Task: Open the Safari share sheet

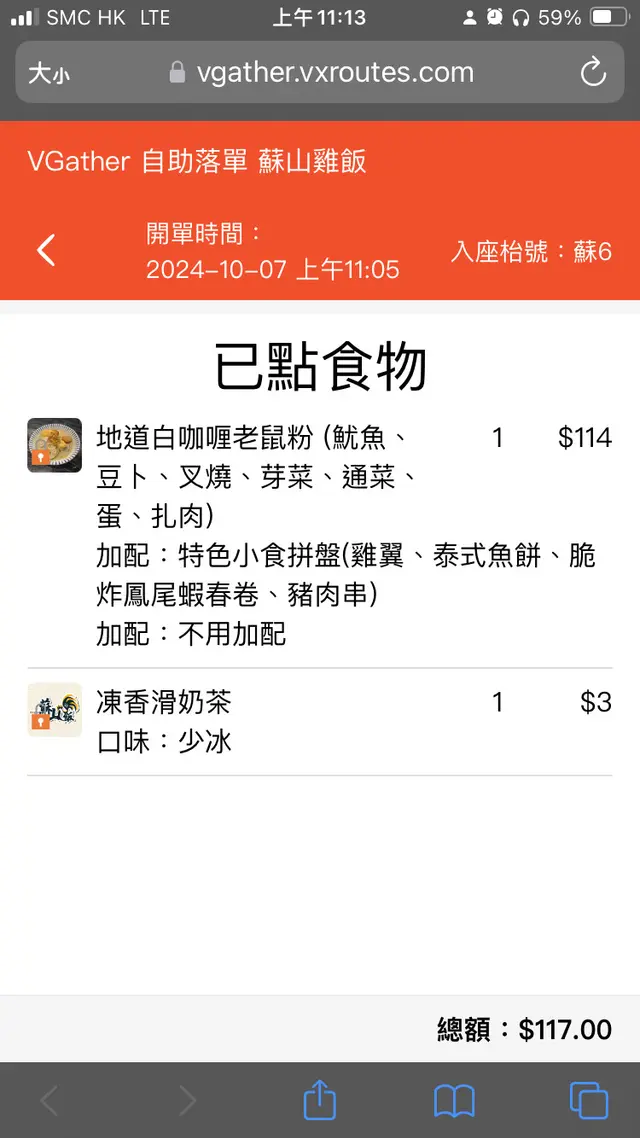Action: pyautogui.click(x=319, y=1101)
